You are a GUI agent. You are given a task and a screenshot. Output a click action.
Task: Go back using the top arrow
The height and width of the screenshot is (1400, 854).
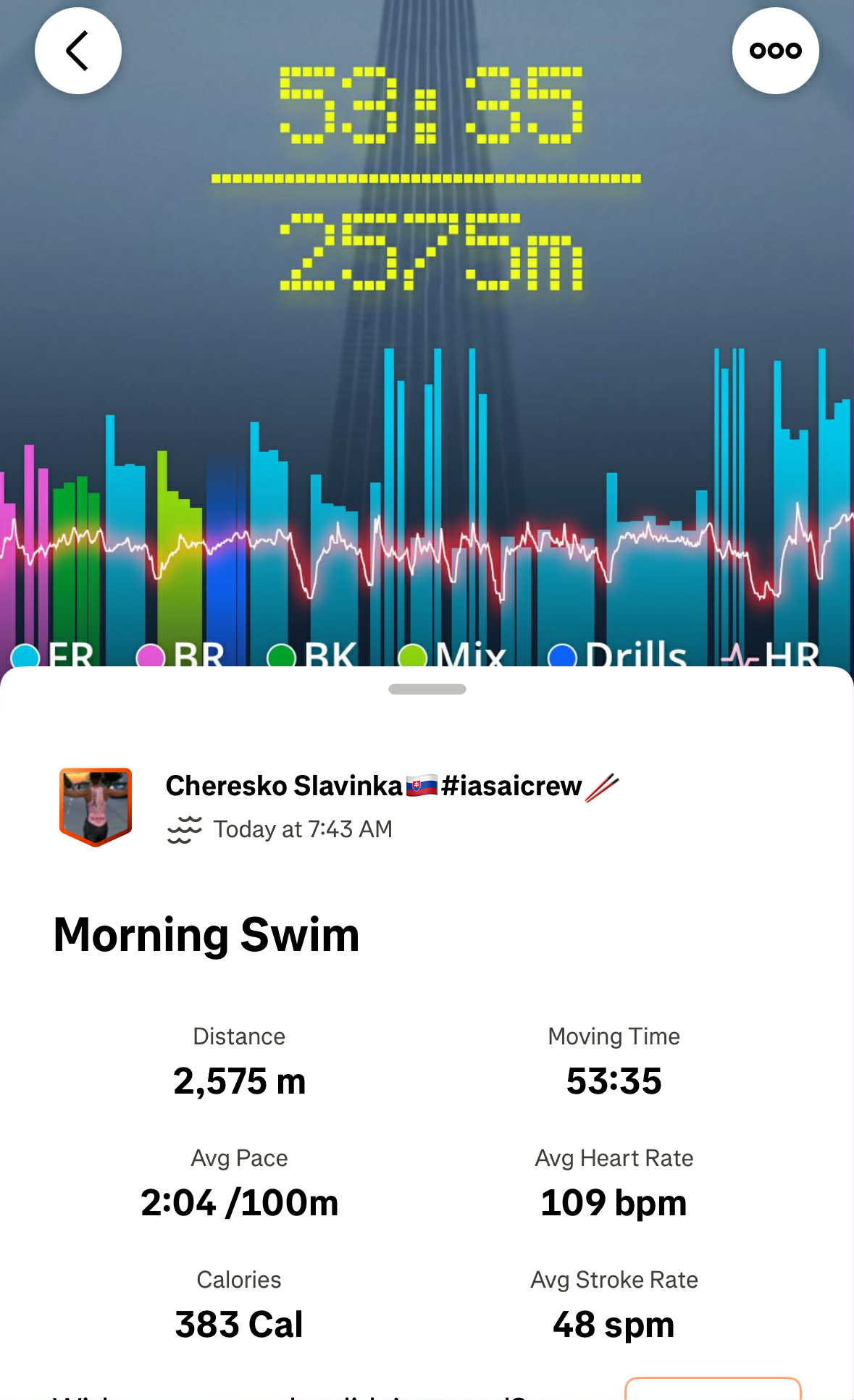pos(78,51)
